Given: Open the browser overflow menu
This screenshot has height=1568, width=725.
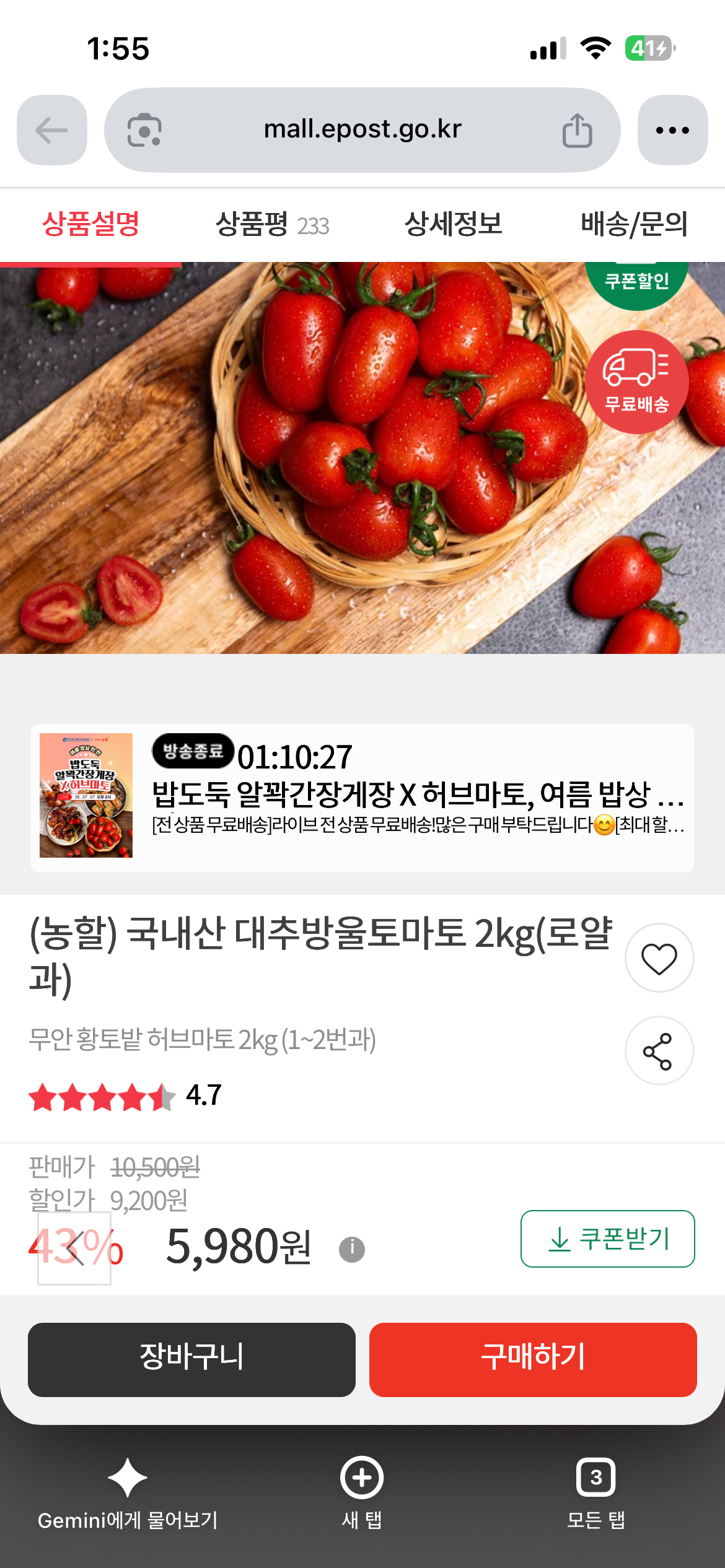Looking at the screenshot, I should (x=672, y=130).
